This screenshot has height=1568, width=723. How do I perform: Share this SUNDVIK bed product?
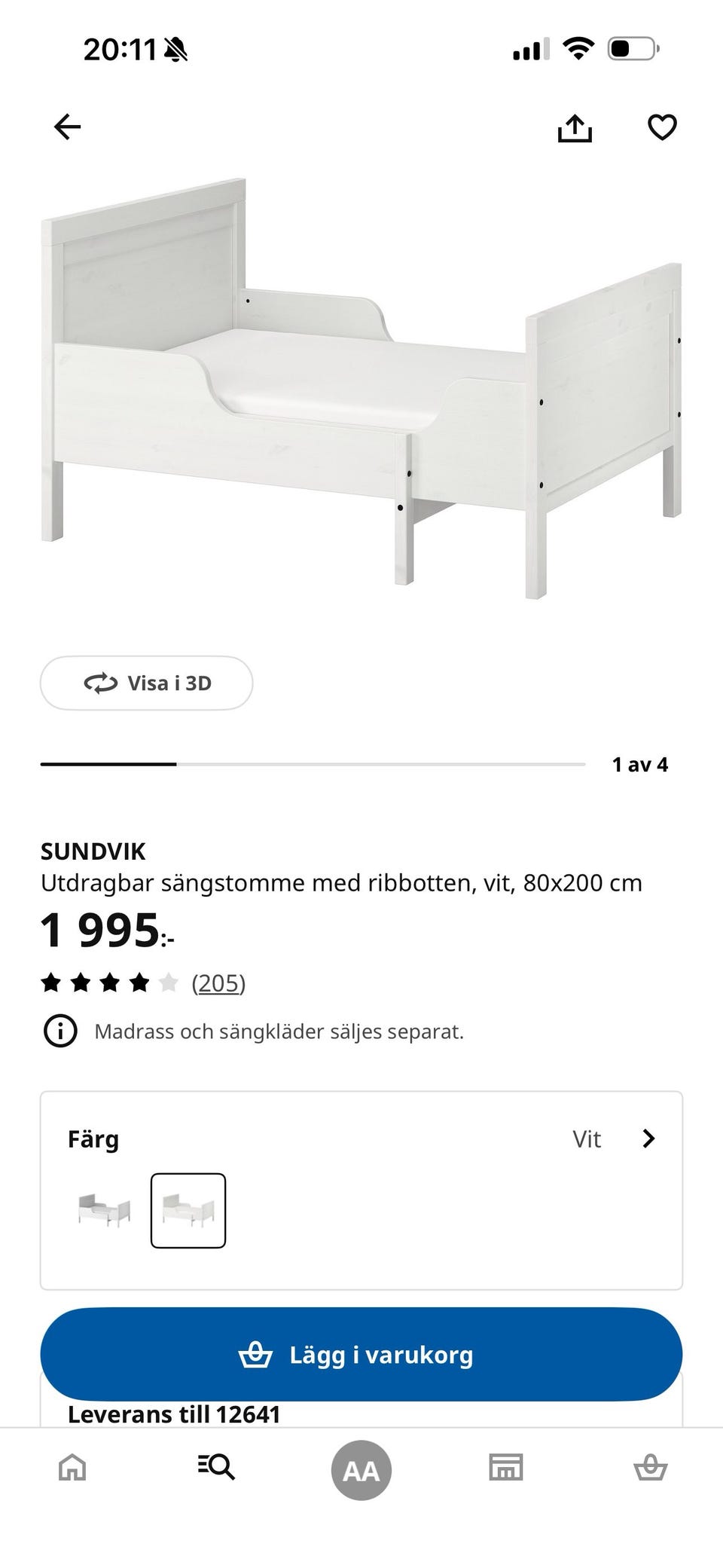point(575,127)
